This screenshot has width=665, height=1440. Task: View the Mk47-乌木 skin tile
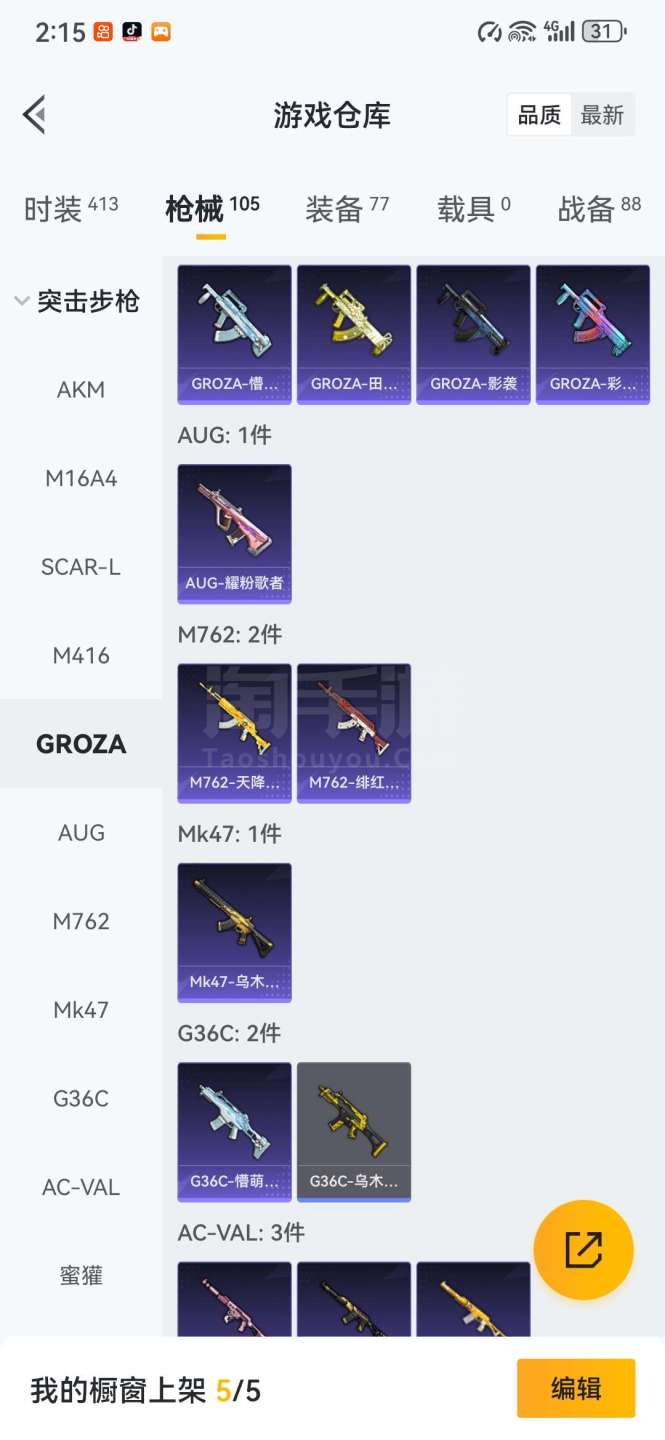234,932
